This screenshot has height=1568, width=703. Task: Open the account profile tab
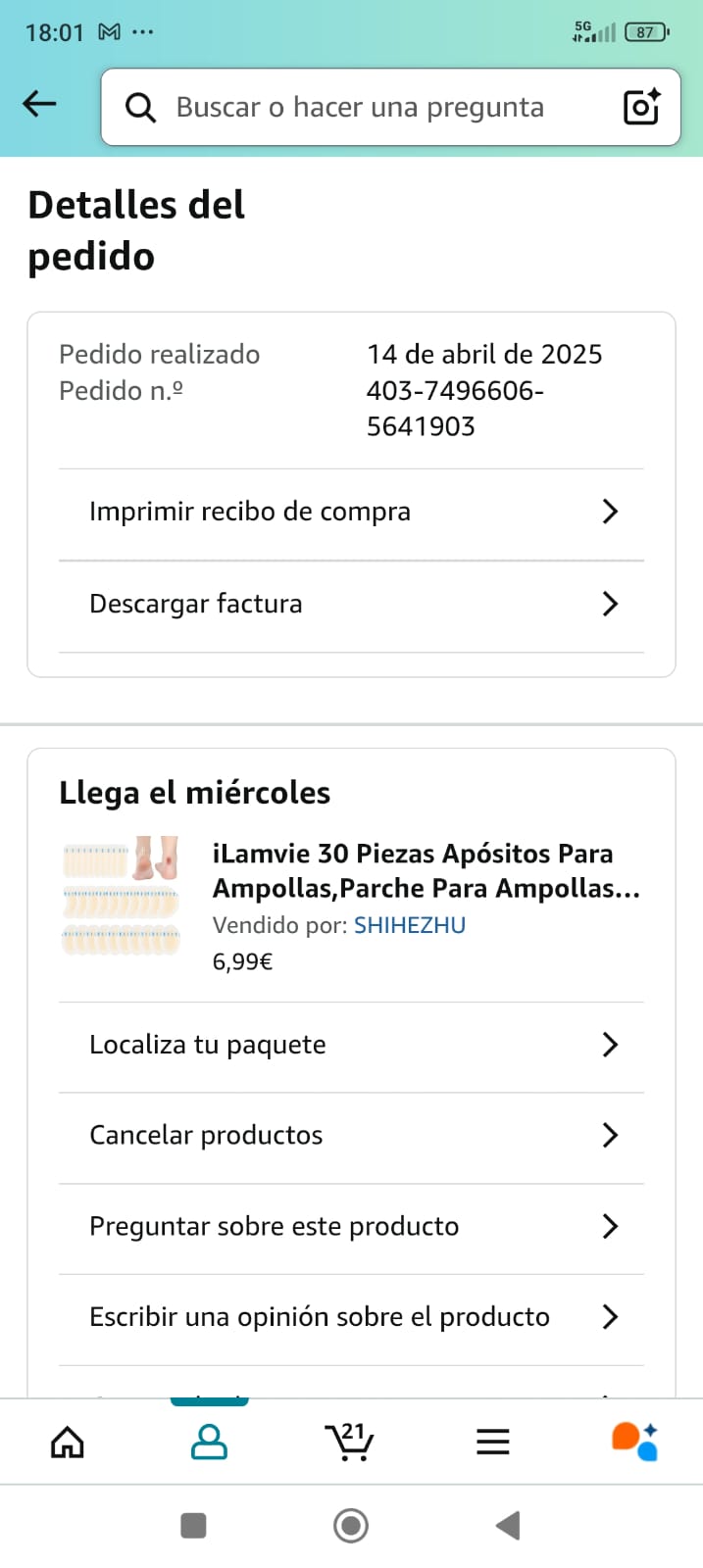click(x=209, y=1442)
